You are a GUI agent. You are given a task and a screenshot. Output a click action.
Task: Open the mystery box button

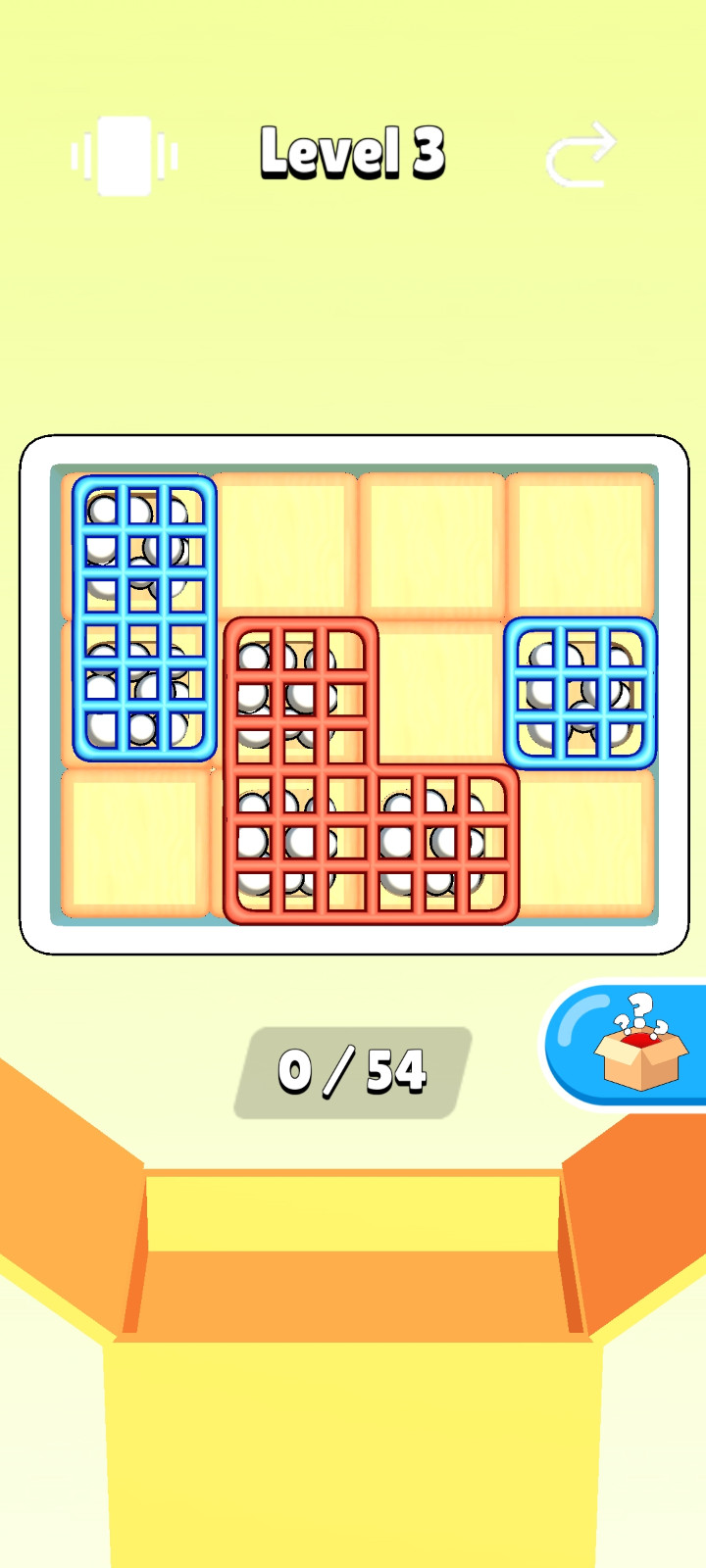[x=632, y=1045]
